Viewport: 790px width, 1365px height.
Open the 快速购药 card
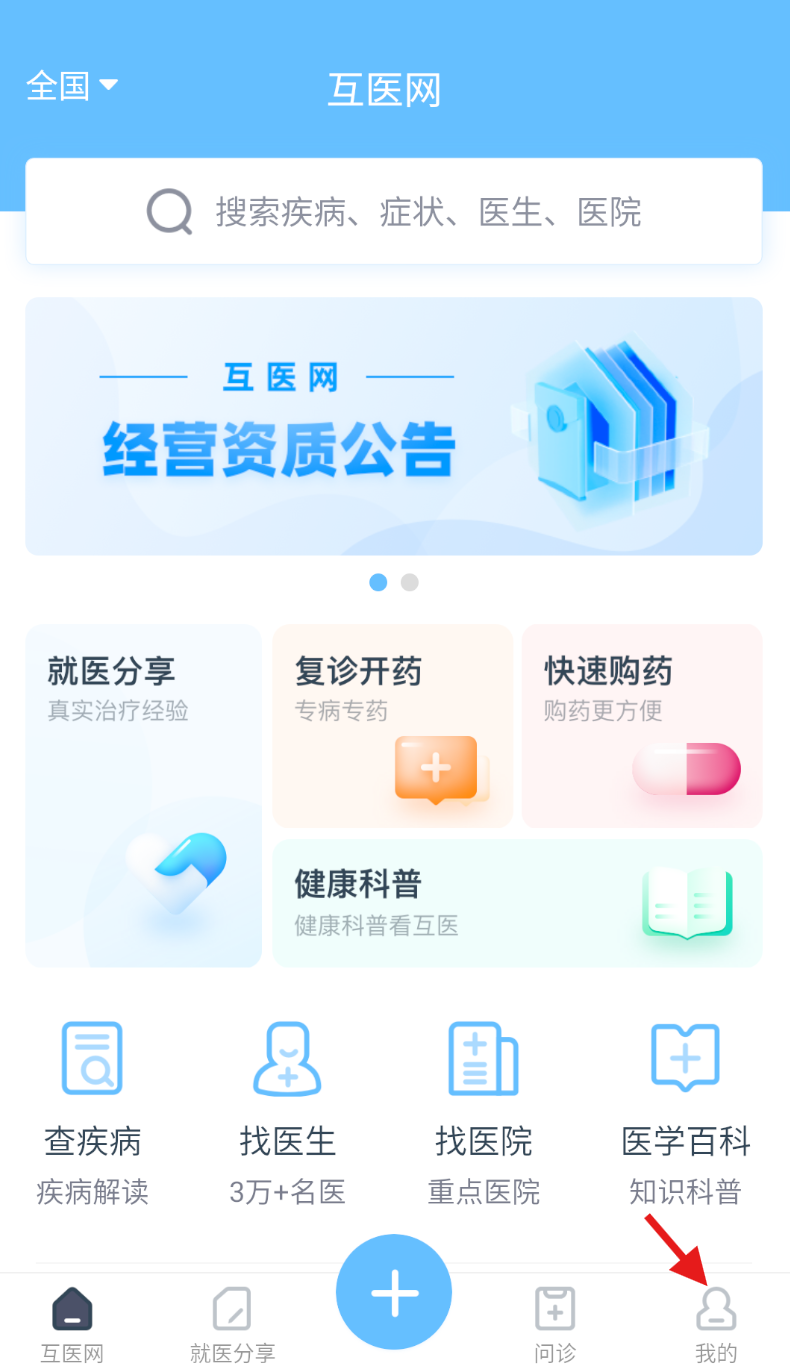[642, 726]
